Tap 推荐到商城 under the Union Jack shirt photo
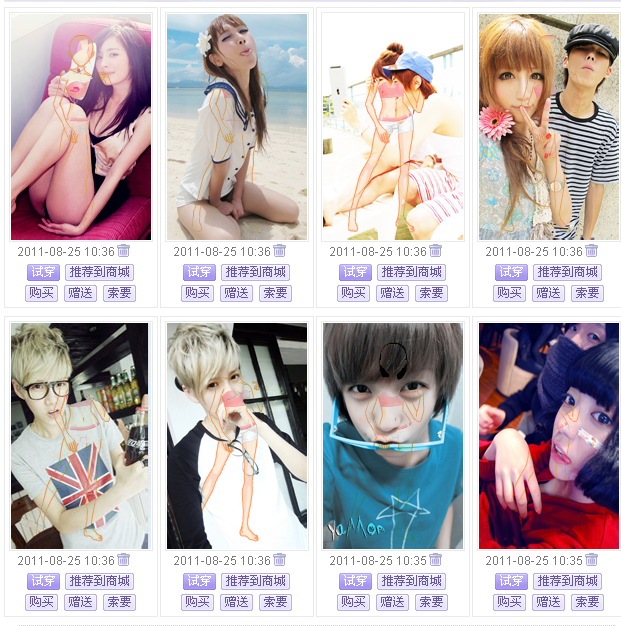621x626 pixels. pos(99,581)
